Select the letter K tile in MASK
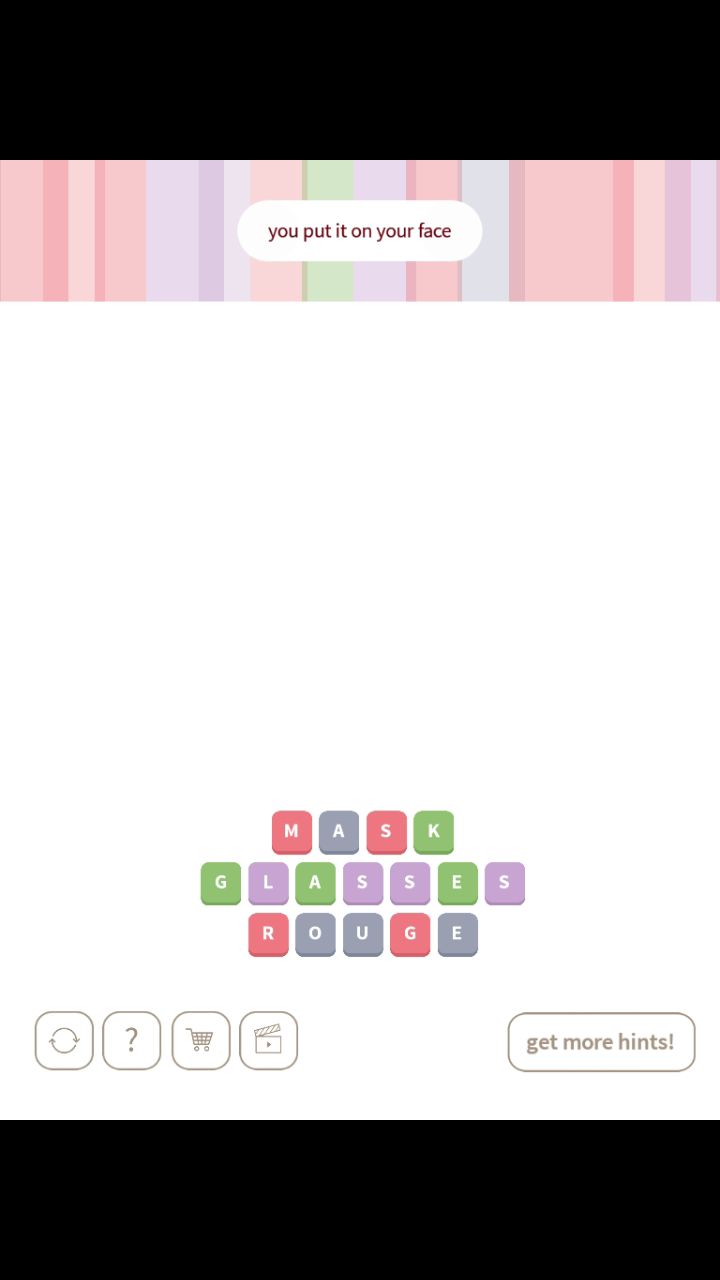The height and width of the screenshot is (1280, 720). [433, 831]
